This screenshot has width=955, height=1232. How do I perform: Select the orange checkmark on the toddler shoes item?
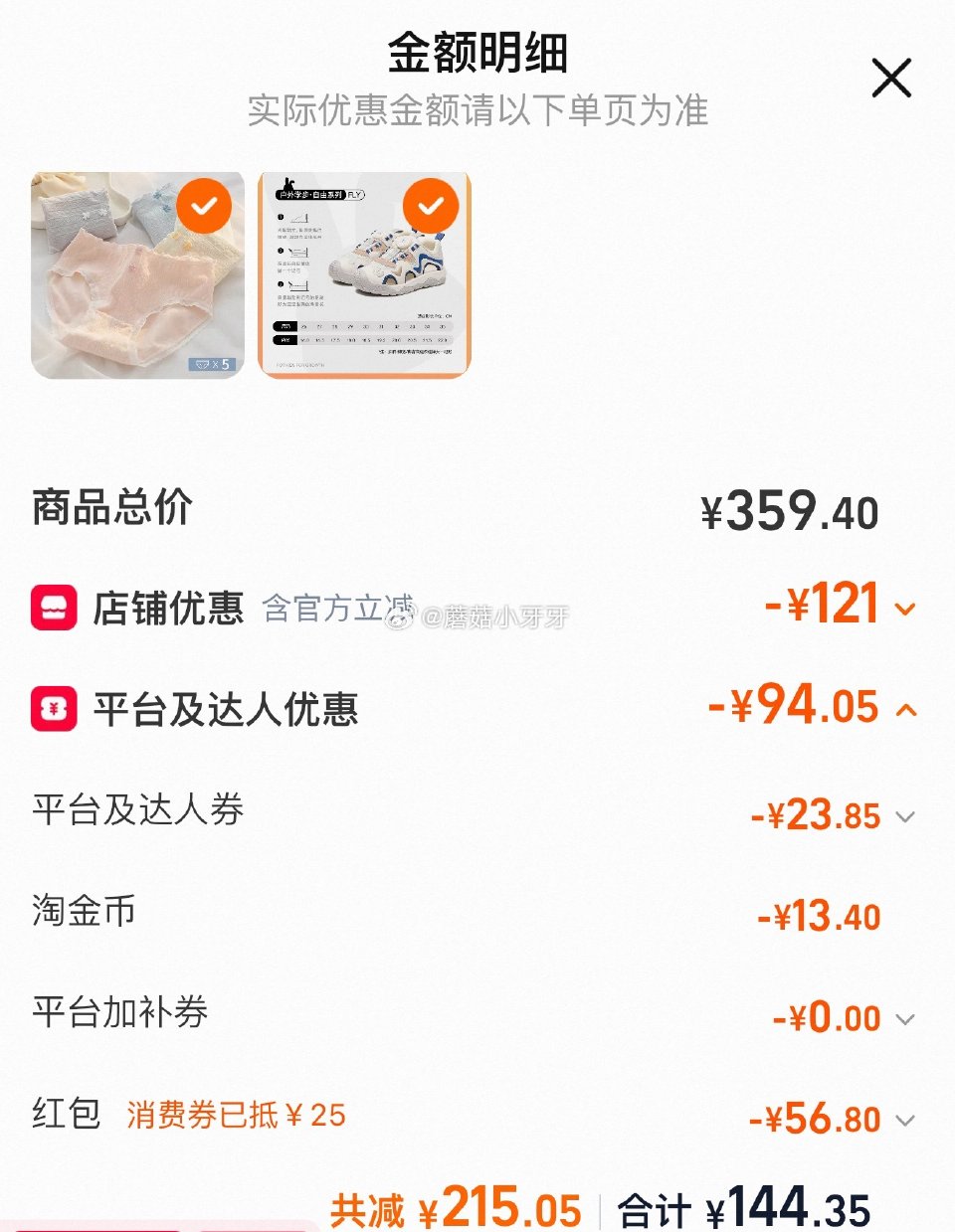click(x=430, y=205)
